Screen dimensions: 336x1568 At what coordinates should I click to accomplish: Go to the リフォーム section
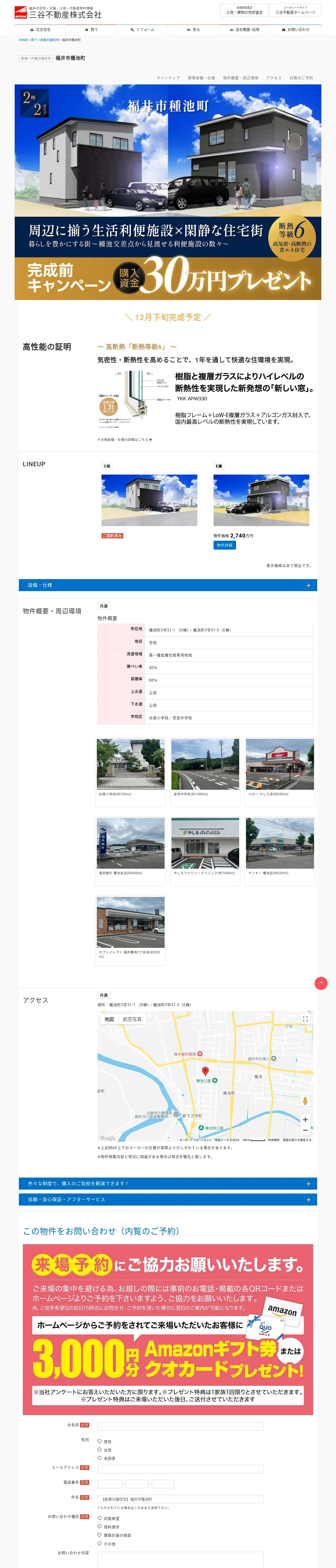click(142, 29)
